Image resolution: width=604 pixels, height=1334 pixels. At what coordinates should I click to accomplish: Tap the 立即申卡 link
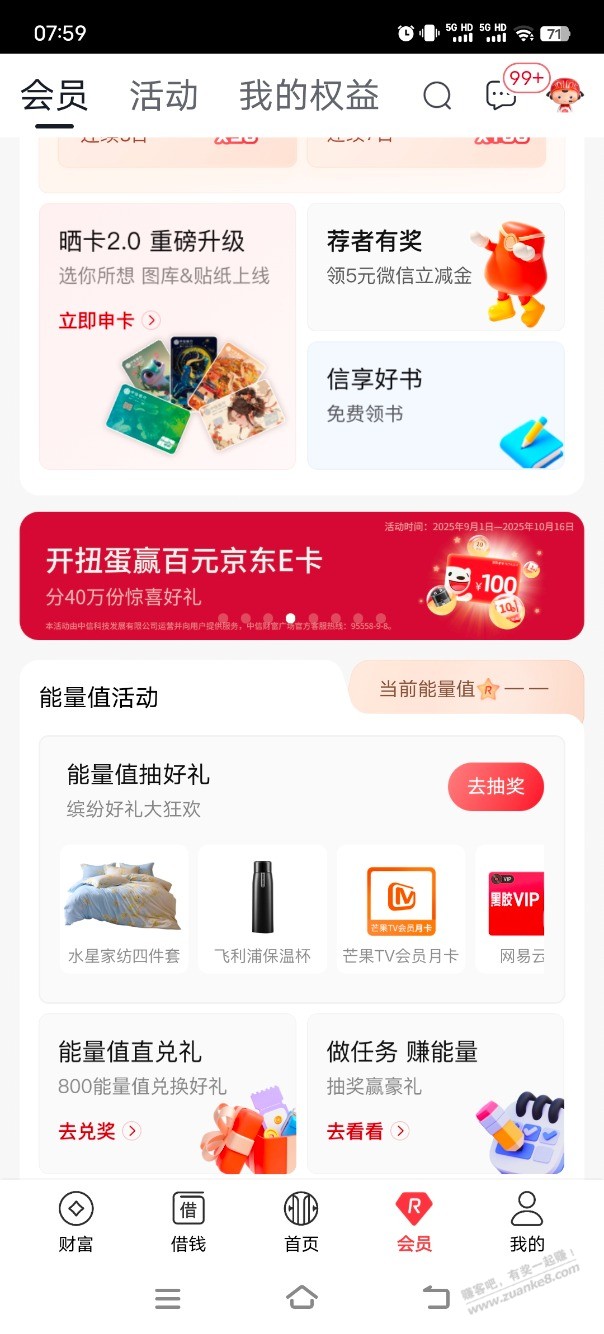[x=108, y=320]
